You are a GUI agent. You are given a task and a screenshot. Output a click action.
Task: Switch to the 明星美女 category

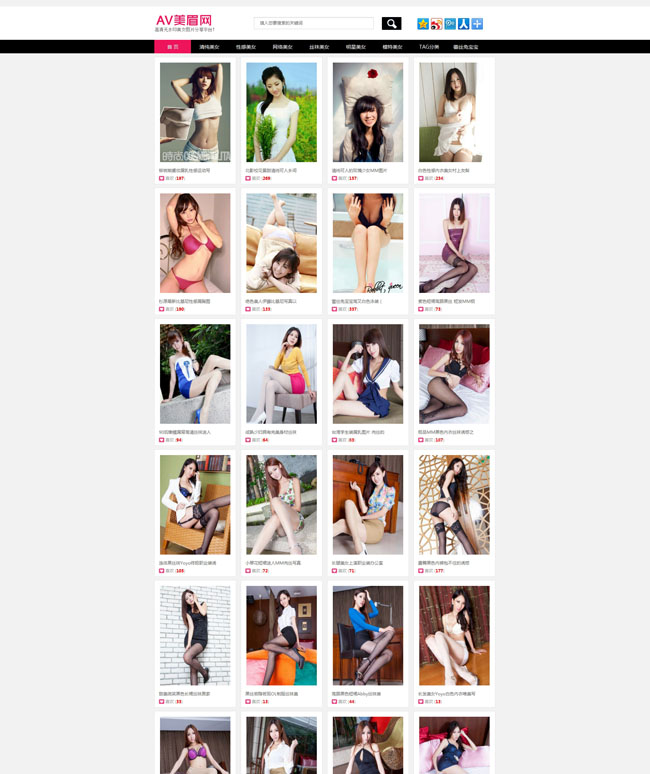356,47
